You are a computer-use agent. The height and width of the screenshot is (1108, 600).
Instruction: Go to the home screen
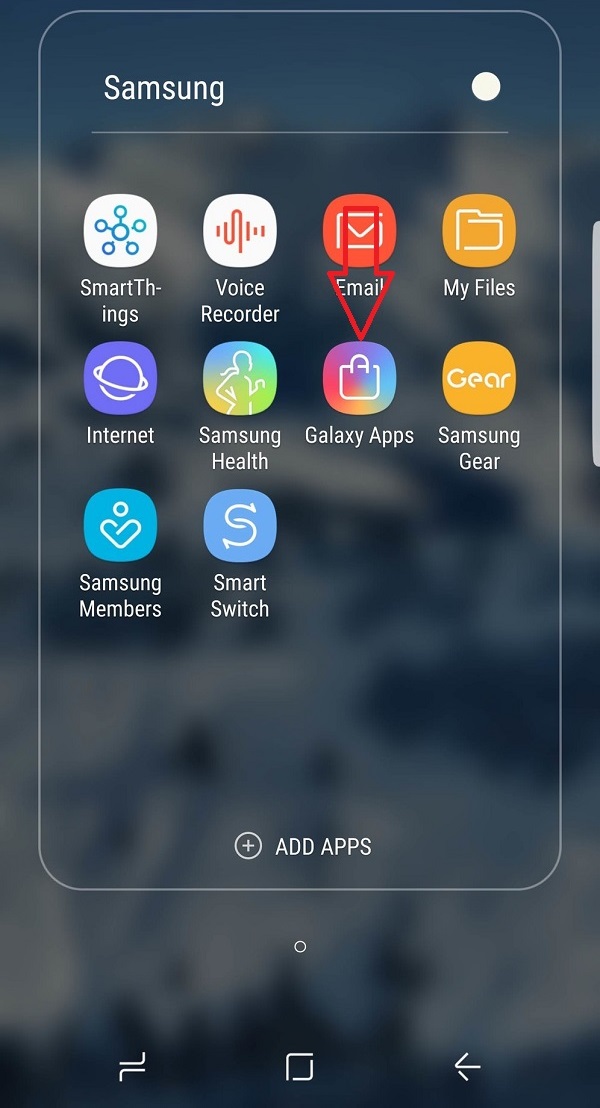coord(299,1067)
